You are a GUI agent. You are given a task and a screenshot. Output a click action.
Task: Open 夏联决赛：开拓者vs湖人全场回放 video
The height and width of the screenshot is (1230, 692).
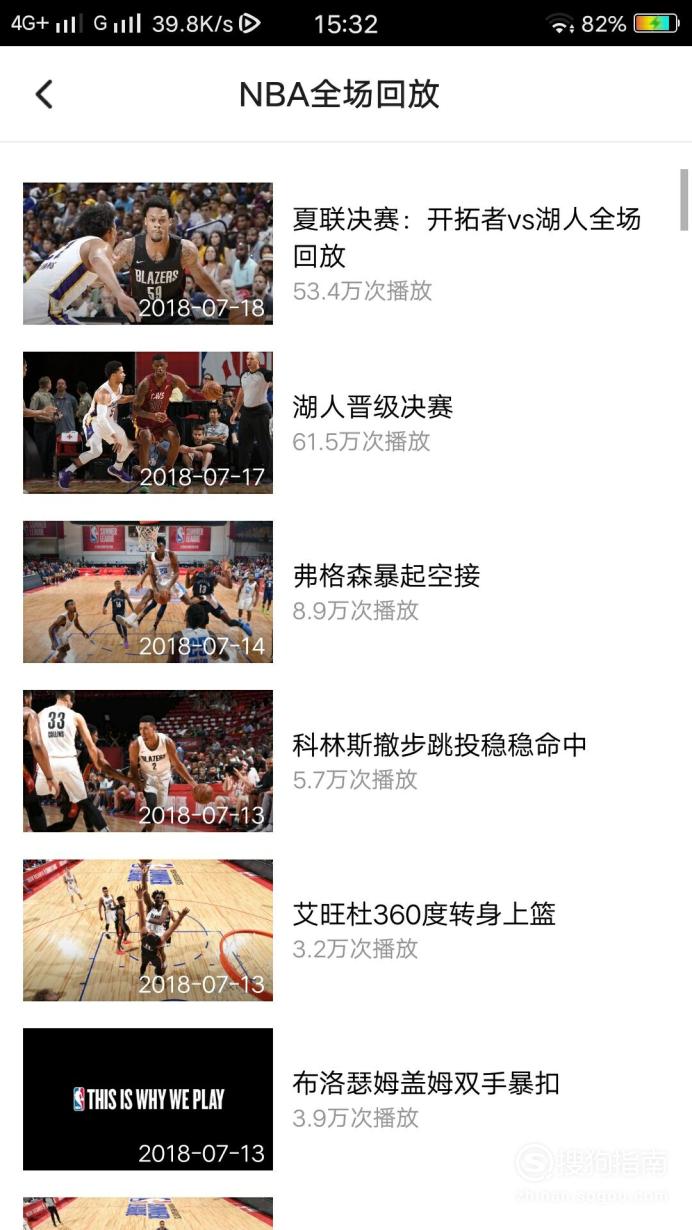(x=346, y=253)
